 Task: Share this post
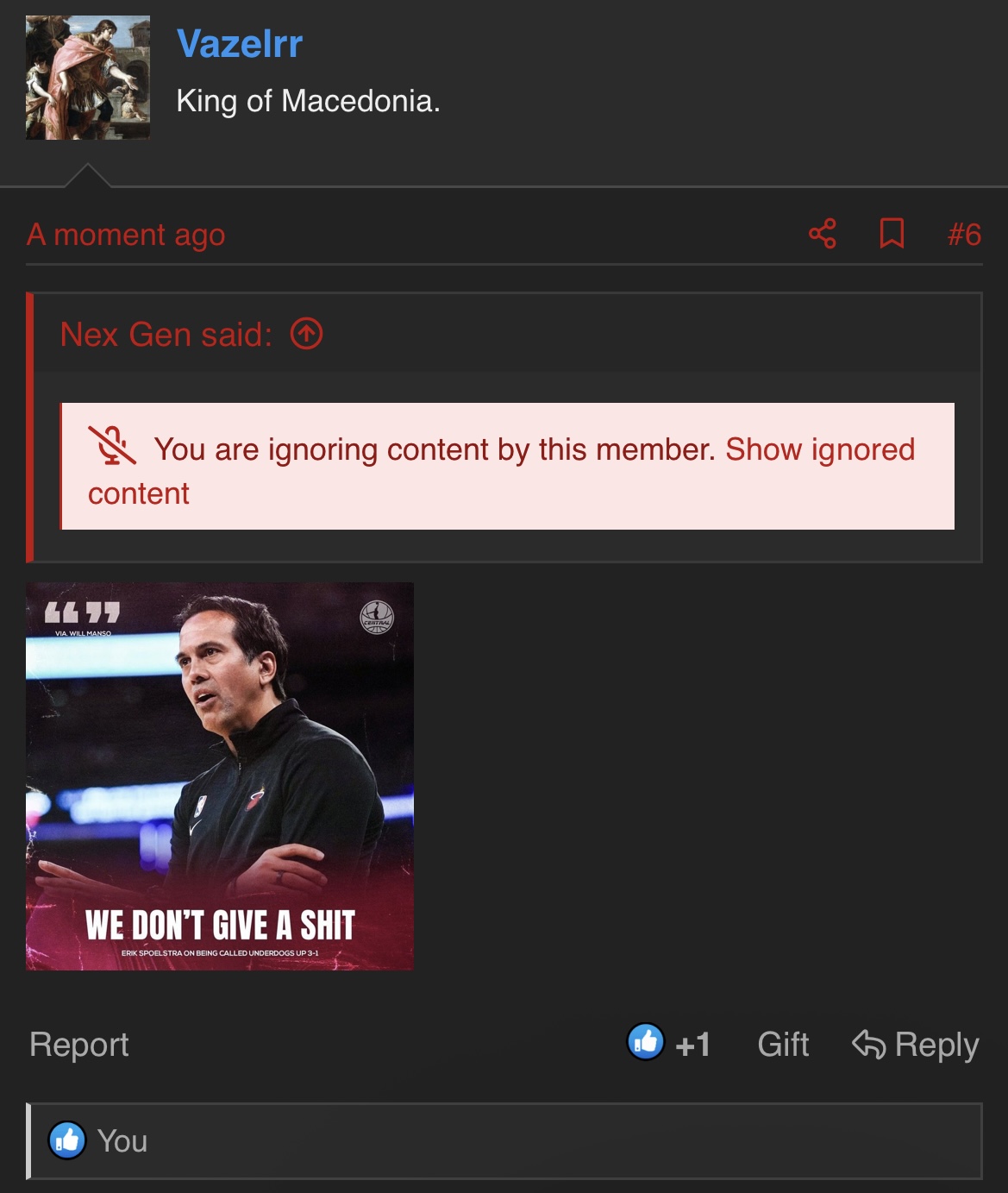[823, 234]
